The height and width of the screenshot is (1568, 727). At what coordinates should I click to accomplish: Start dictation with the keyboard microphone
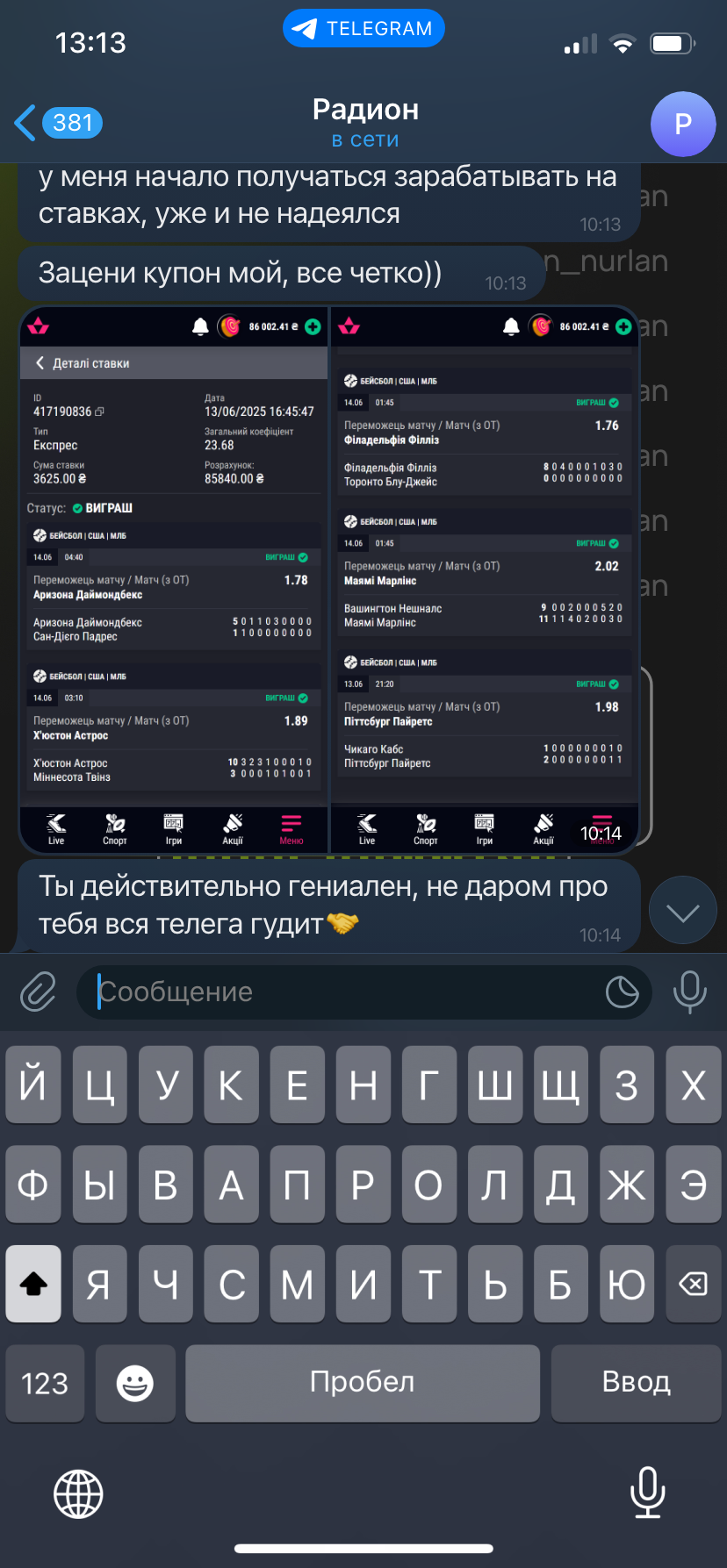(647, 1493)
